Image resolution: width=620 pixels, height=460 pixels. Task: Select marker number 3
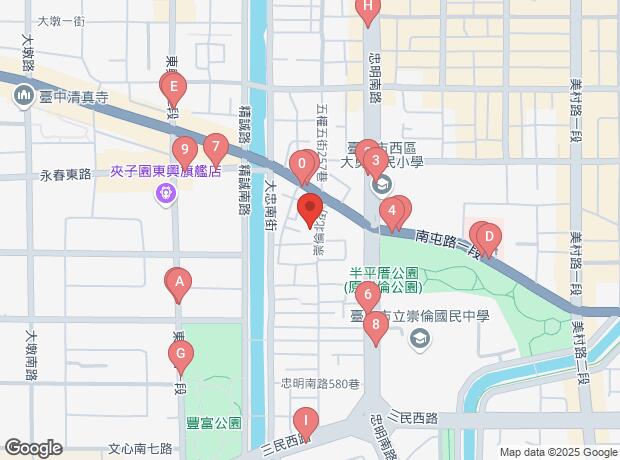[374, 160]
